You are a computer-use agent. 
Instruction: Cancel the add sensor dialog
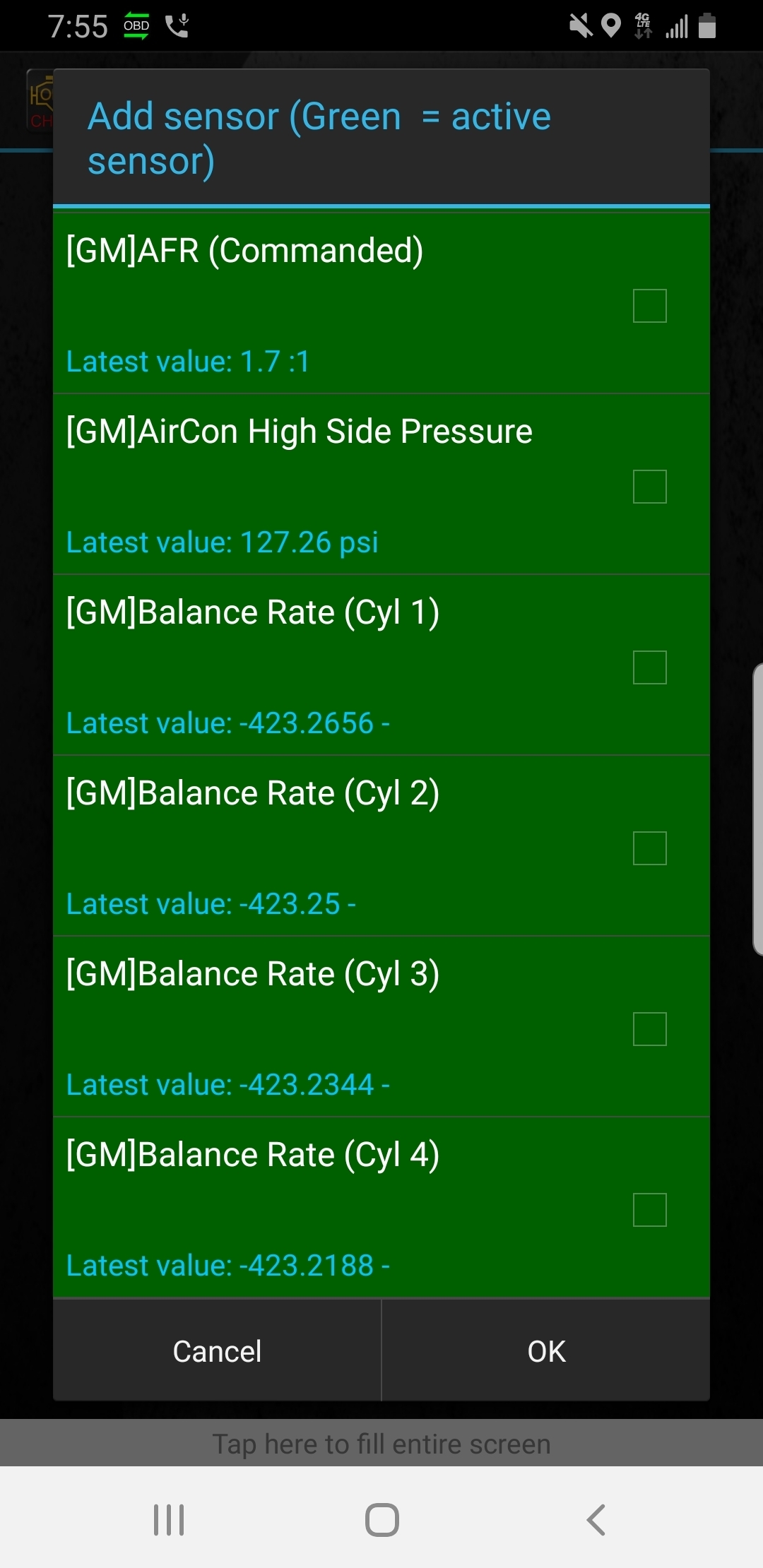[217, 1351]
